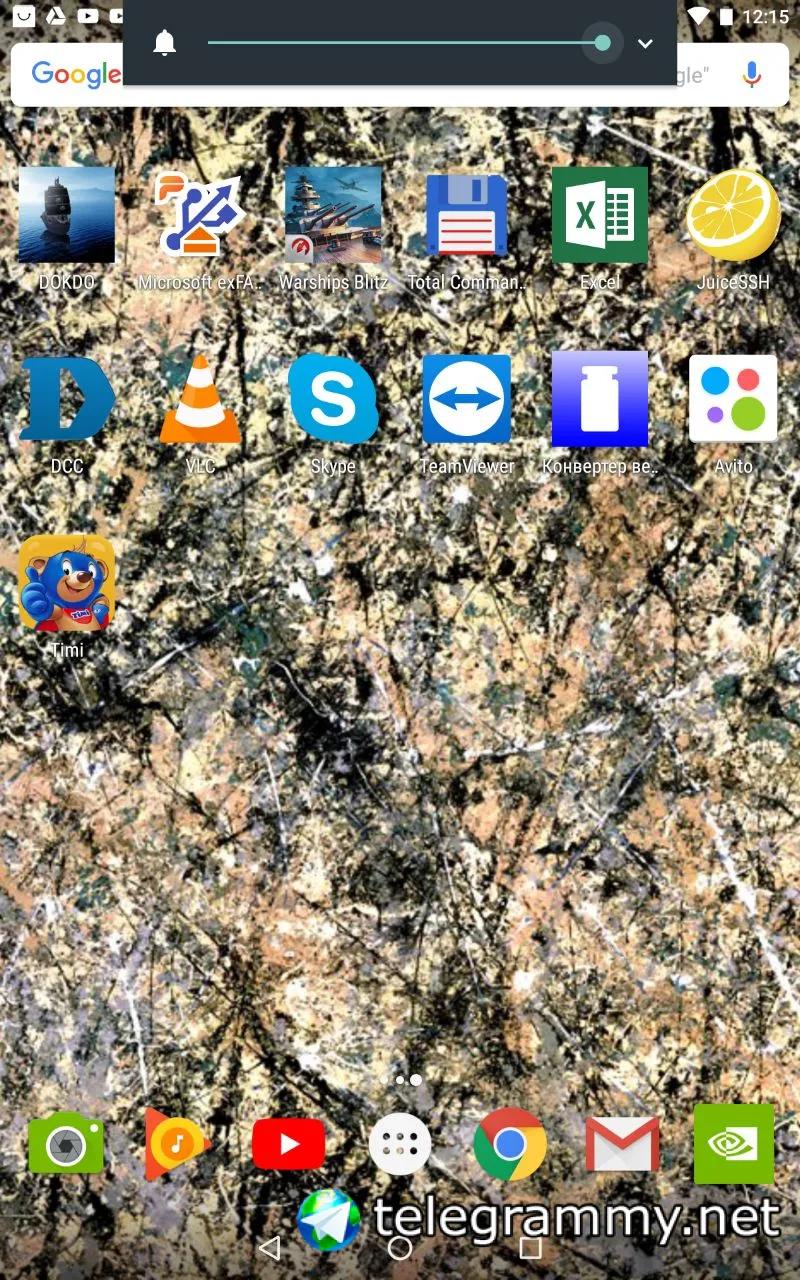Open the DCC app
Viewport: 800px width, 1280px height.
click(x=67, y=400)
